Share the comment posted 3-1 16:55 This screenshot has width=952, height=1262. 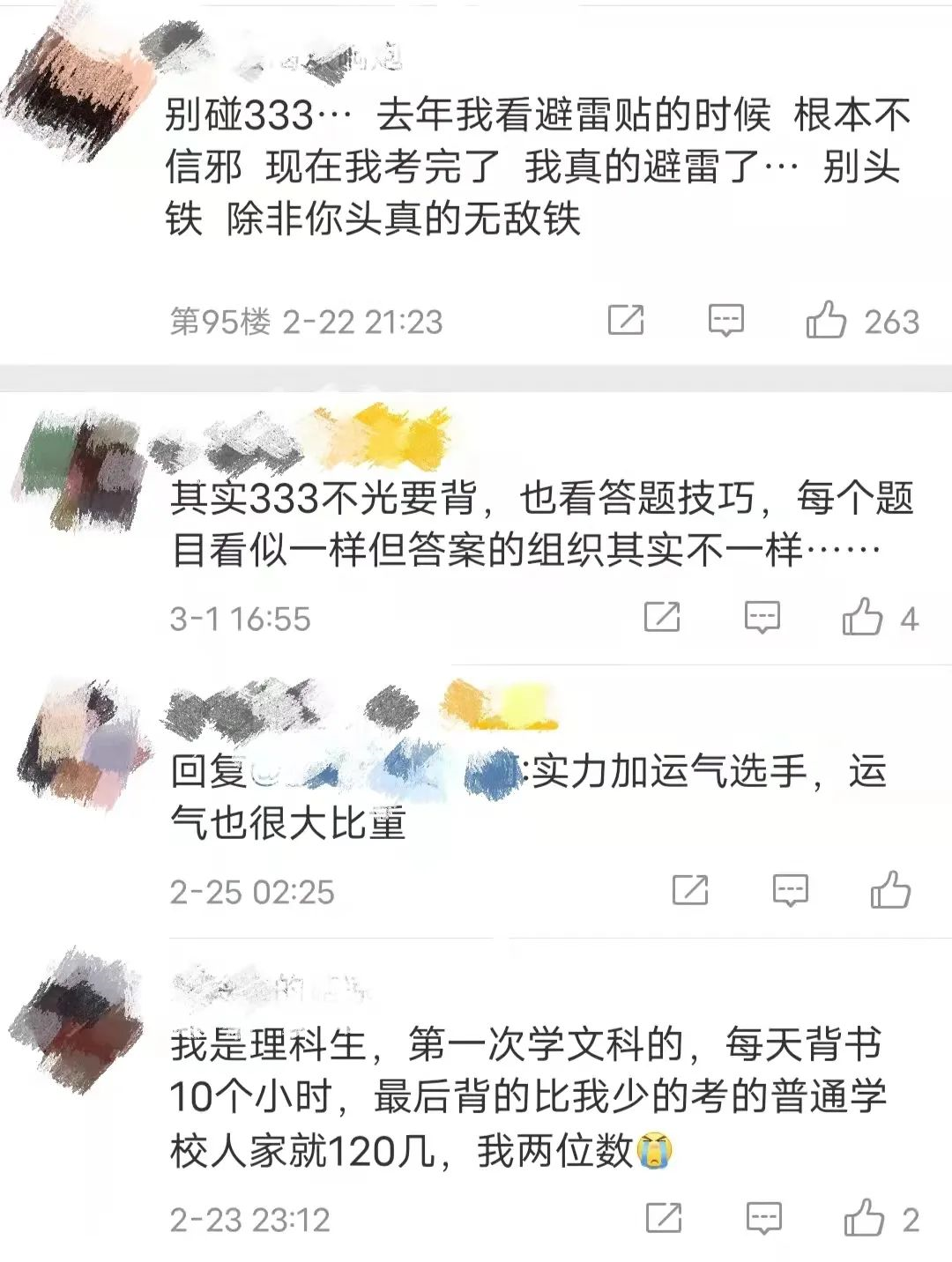click(x=662, y=618)
